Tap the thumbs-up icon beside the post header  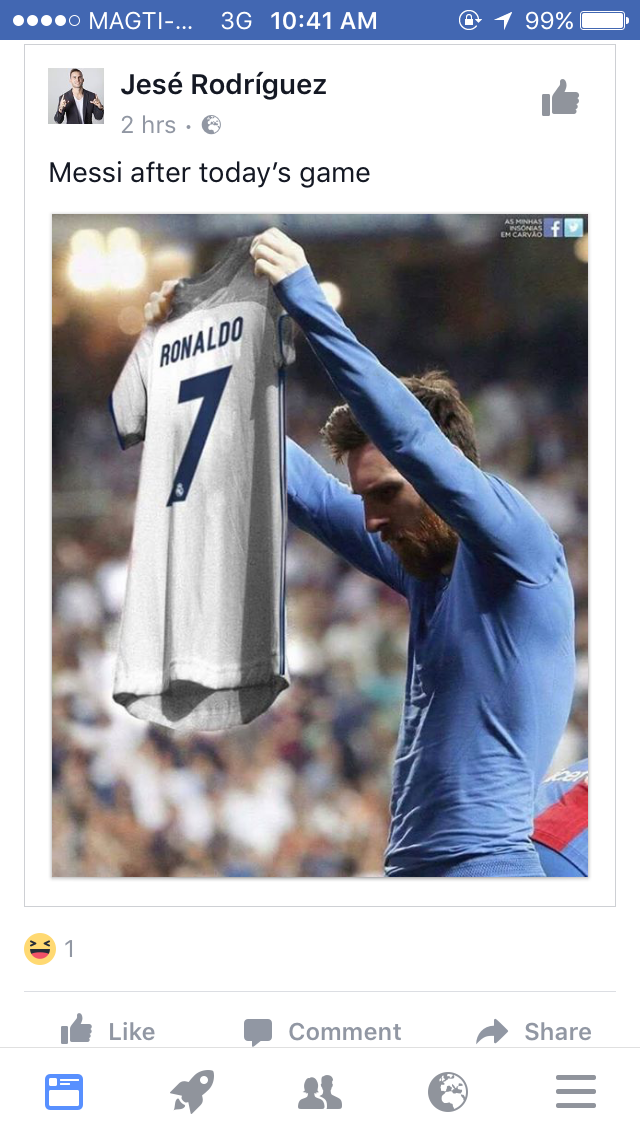[x=560, y=98]
